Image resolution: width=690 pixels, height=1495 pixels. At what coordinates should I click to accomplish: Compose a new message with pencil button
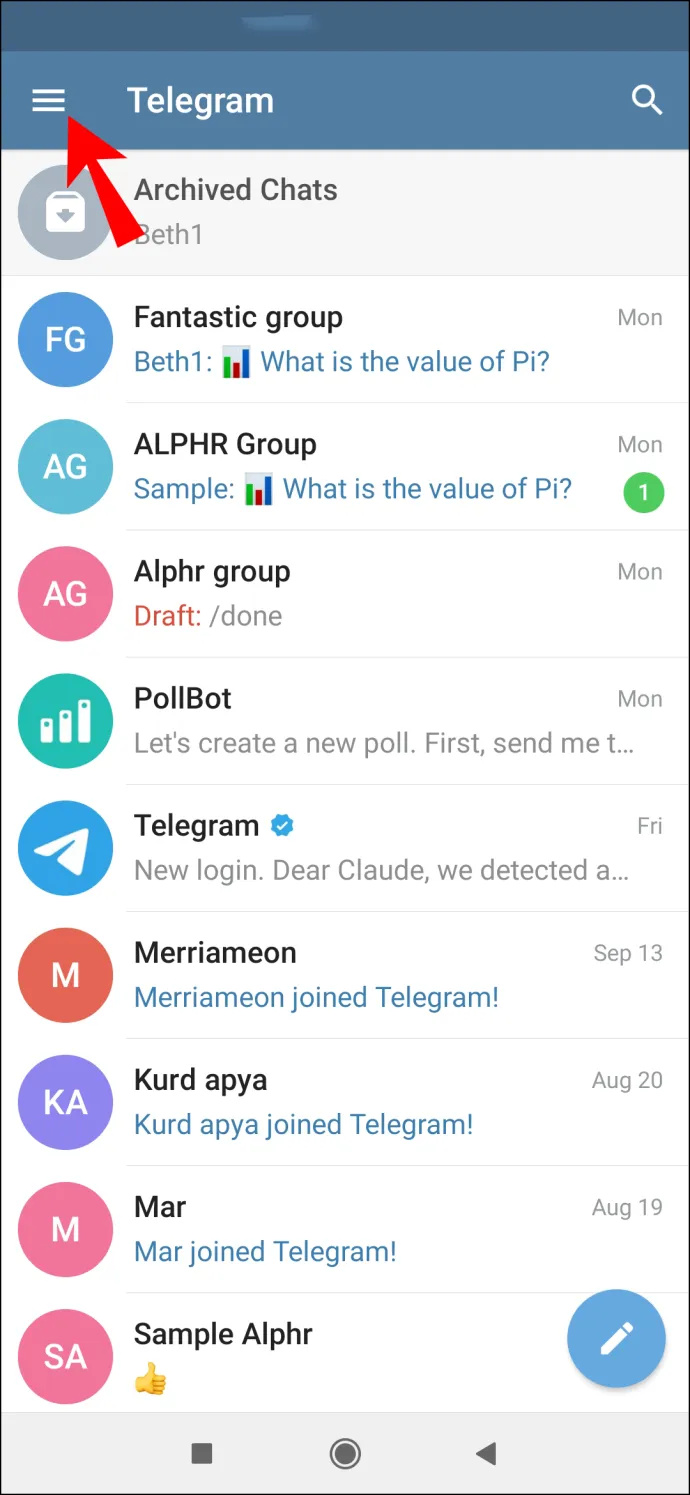[616, 1338]
